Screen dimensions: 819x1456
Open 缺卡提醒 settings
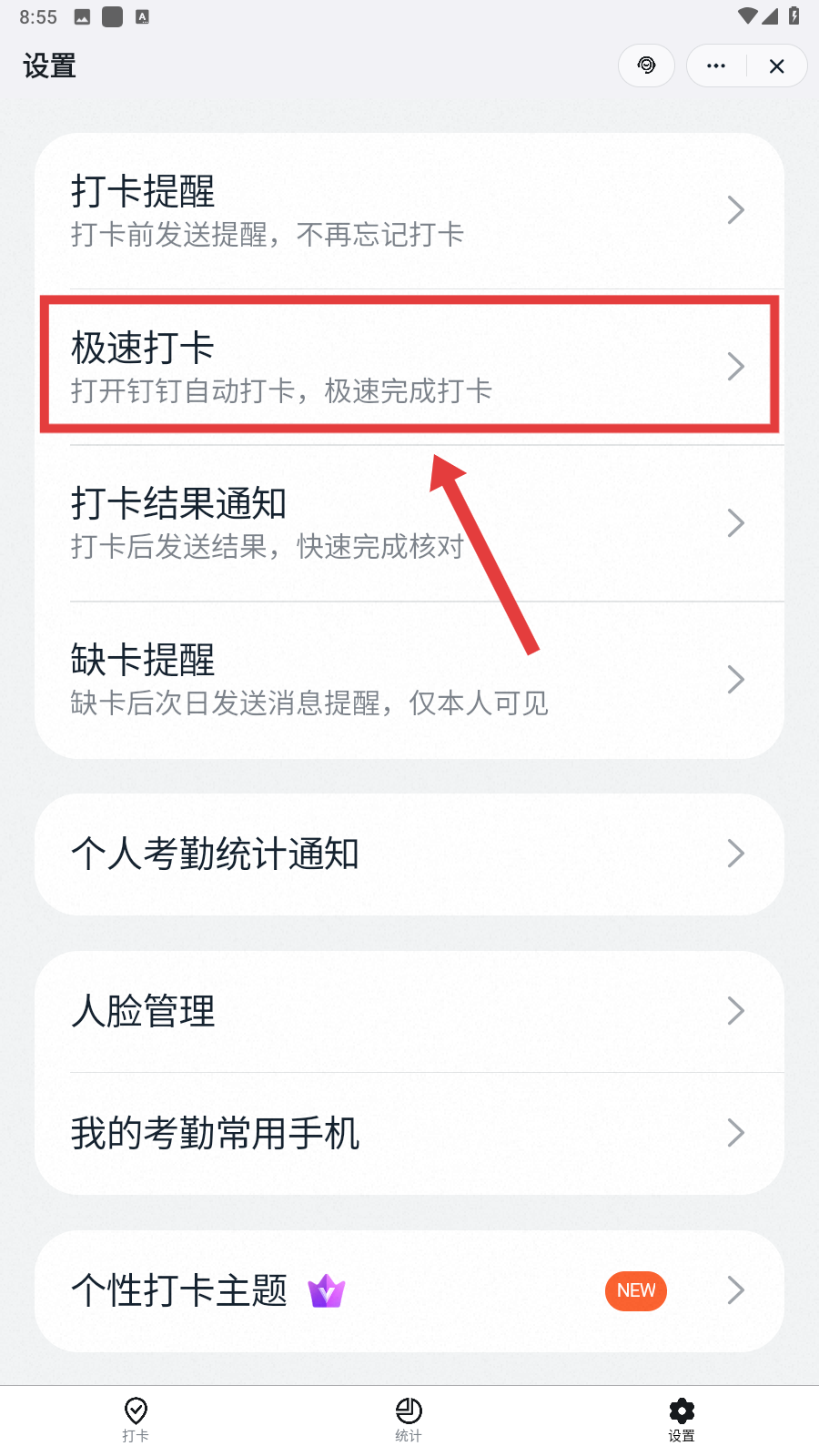coord(409,680)
